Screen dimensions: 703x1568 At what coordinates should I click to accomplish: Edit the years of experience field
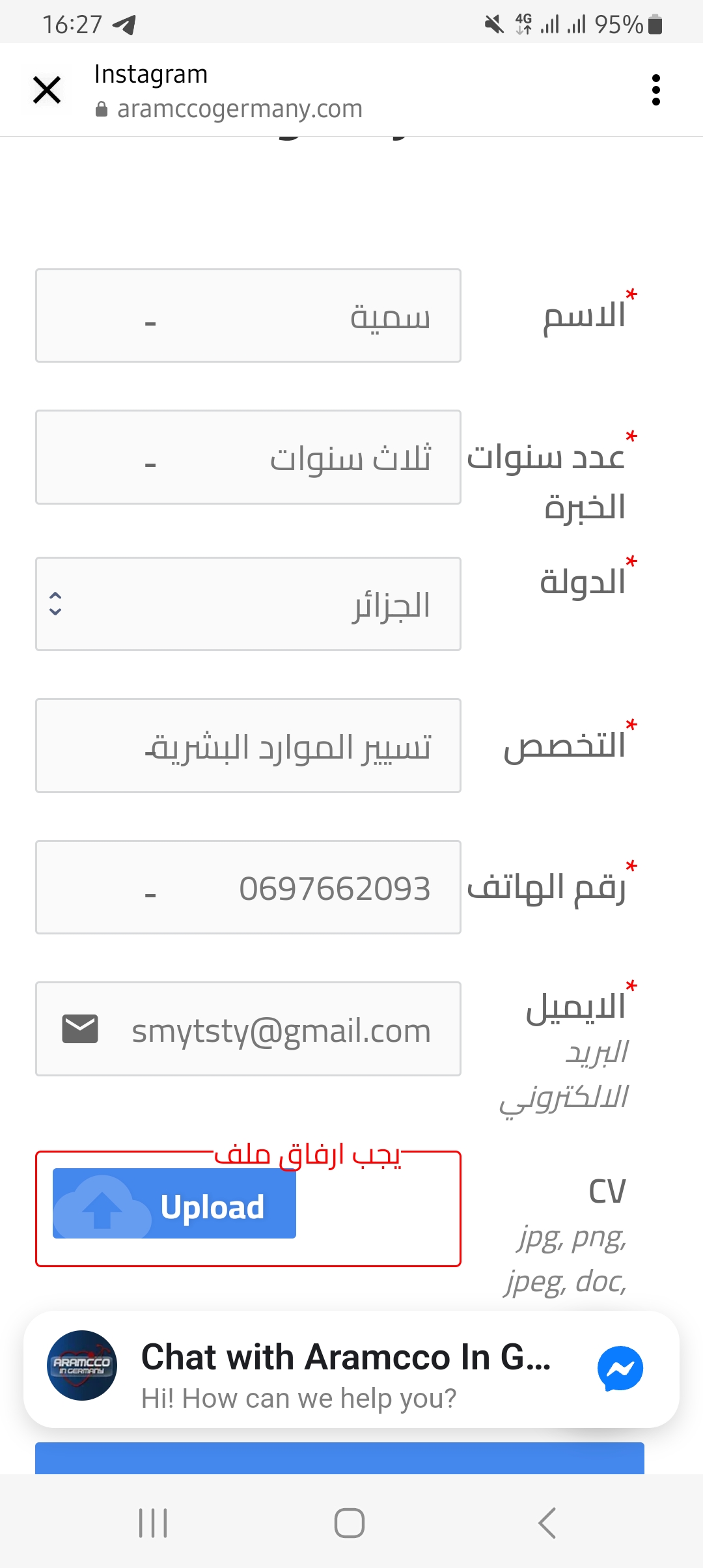click(x=248, y=457)
